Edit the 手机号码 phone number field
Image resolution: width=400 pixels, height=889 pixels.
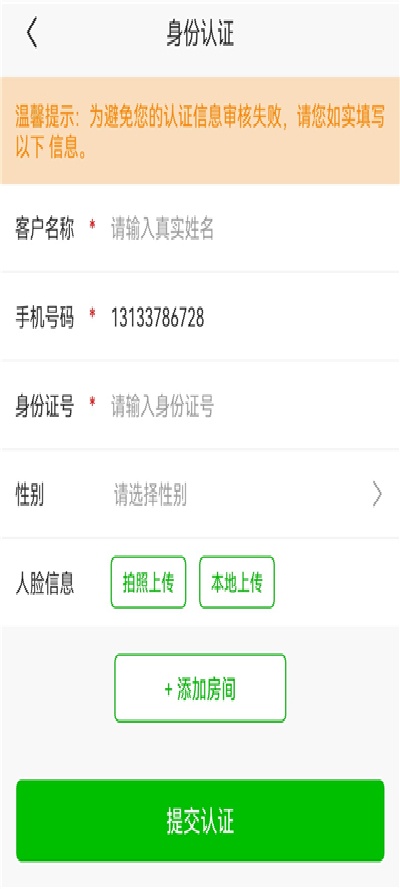(247, 318)
